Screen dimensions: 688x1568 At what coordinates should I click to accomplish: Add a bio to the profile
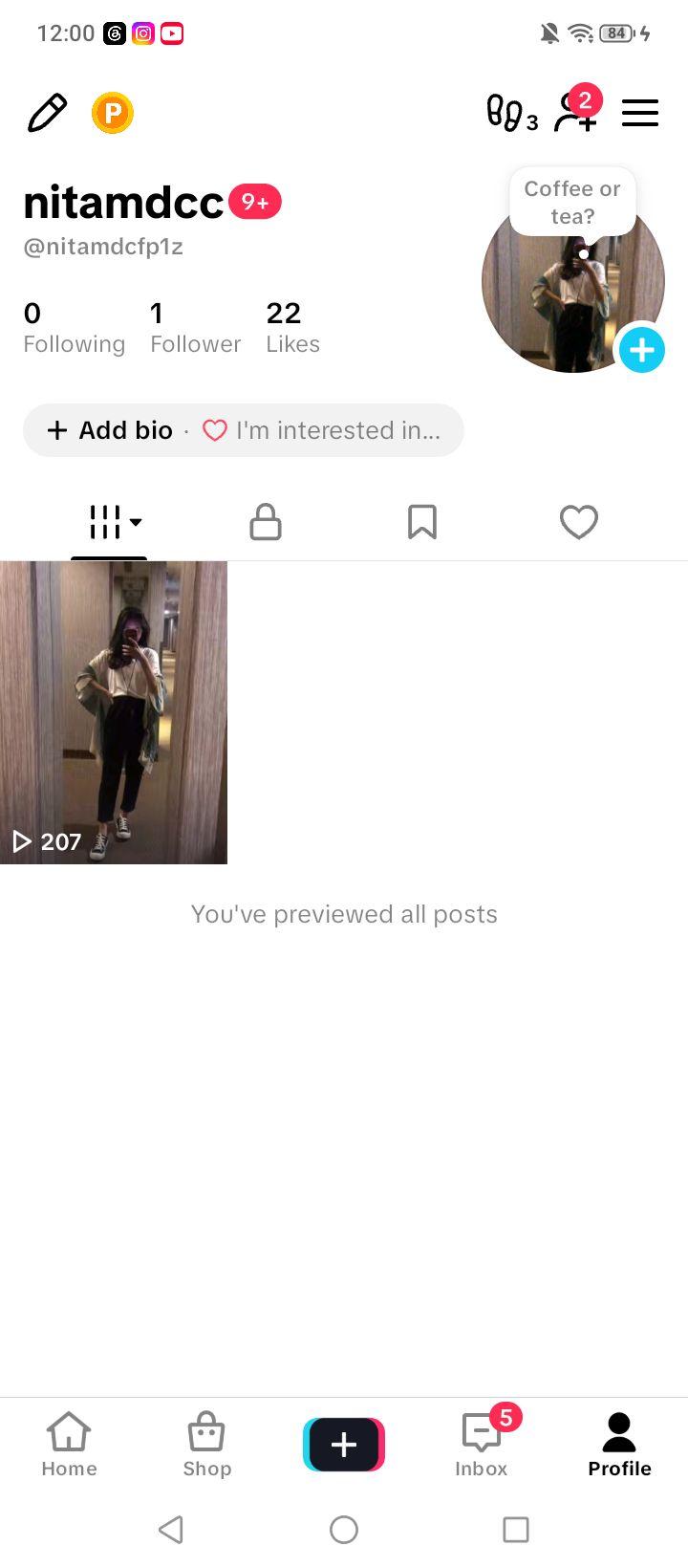click(111, 430)
